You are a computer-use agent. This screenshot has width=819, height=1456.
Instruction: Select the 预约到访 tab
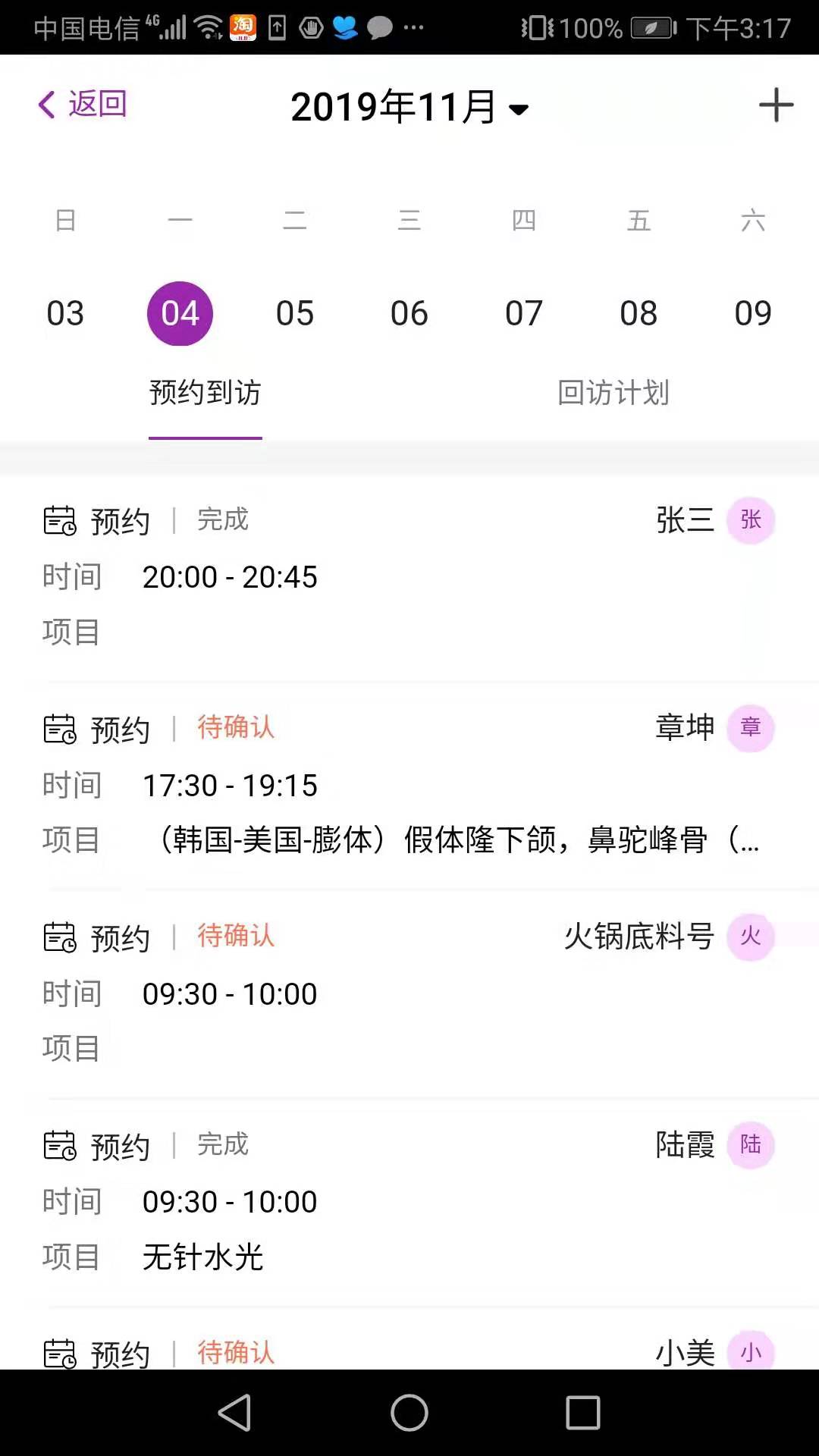coord(205,393)
